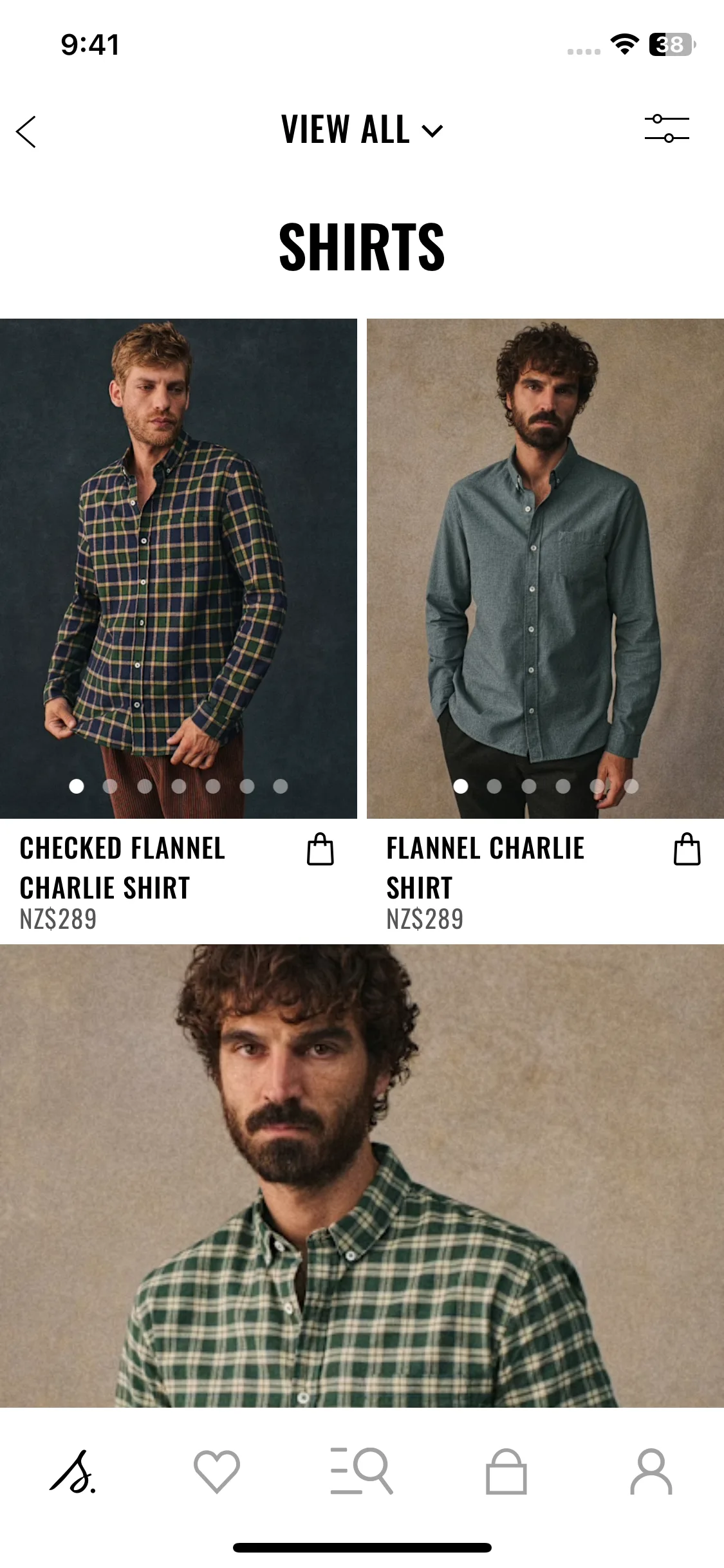Open the Flannel Charlie Shirt product

tap(545, 568)
